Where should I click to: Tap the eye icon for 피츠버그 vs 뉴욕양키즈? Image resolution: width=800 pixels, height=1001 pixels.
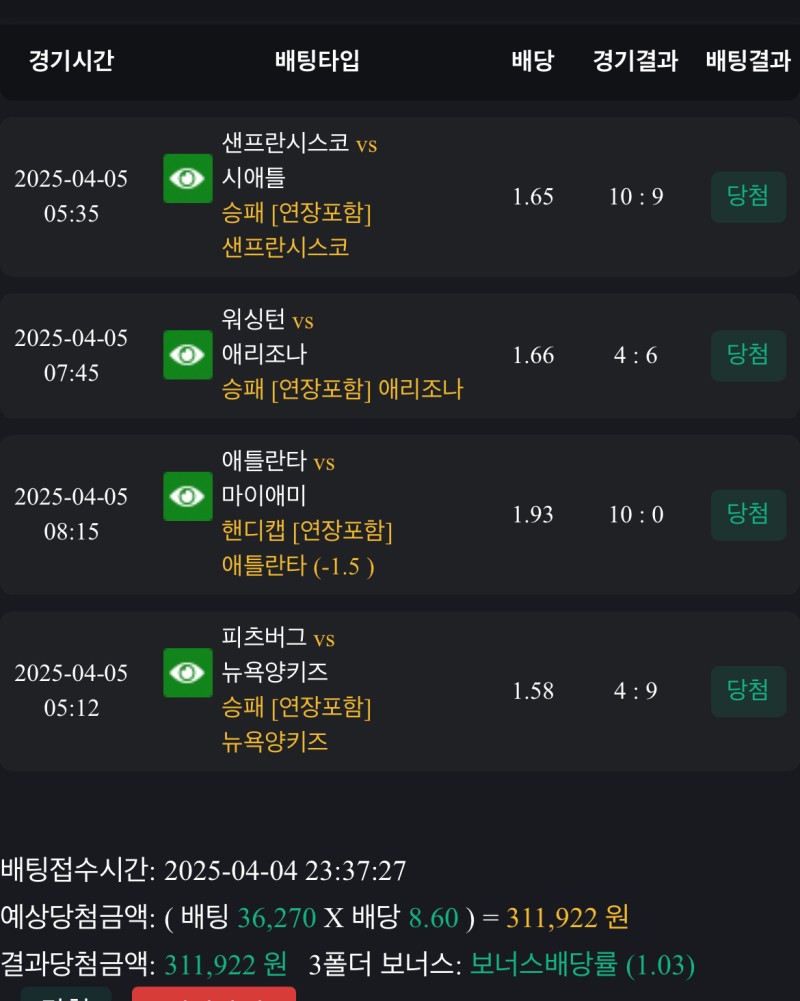click(x=188, y=673)
